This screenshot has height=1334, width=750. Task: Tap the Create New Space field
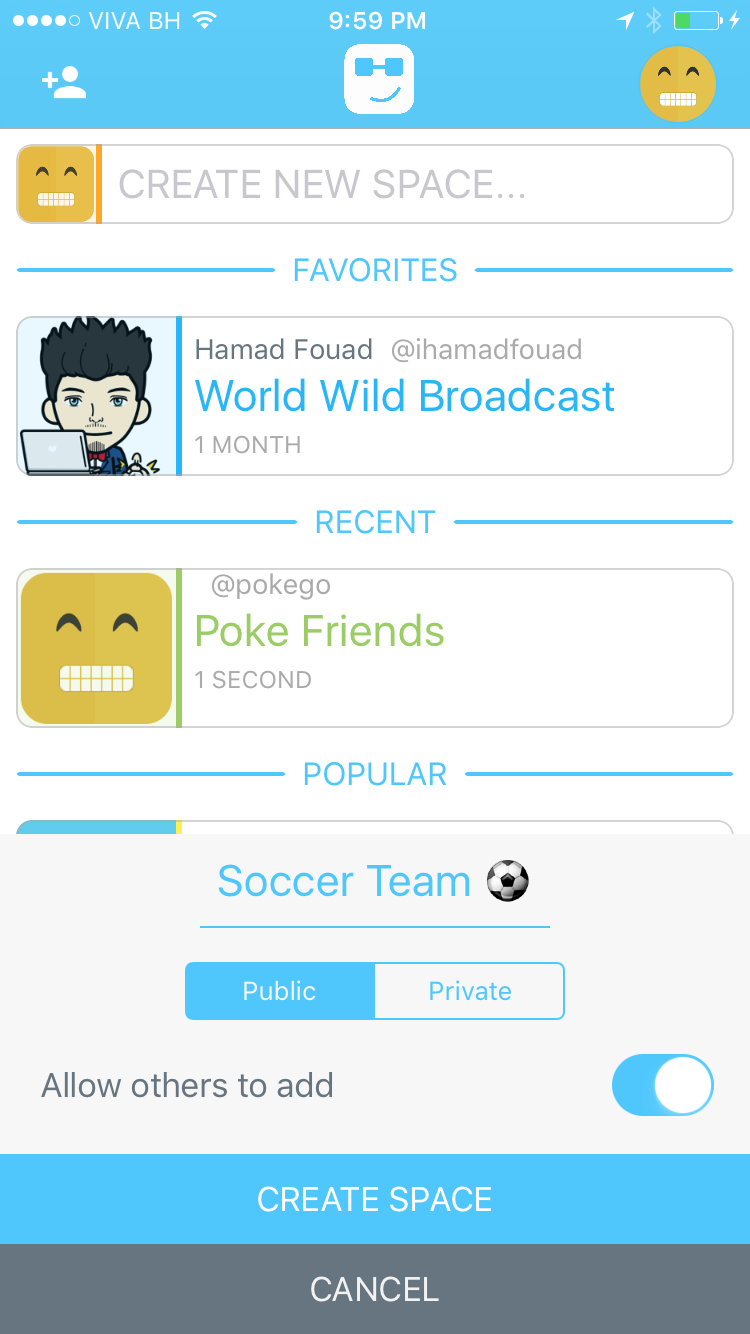click(x=416, y=184)
